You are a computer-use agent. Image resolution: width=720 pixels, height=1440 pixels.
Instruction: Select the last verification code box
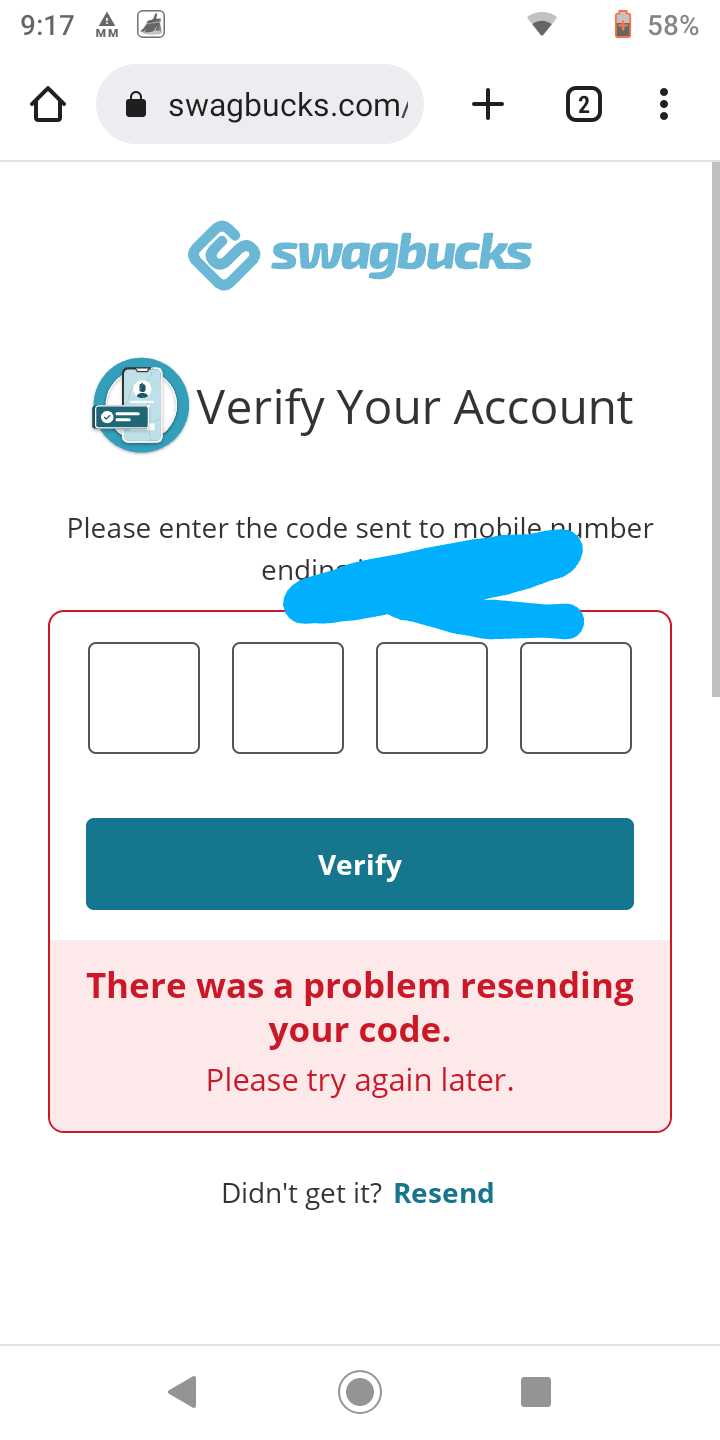point(575,697)
